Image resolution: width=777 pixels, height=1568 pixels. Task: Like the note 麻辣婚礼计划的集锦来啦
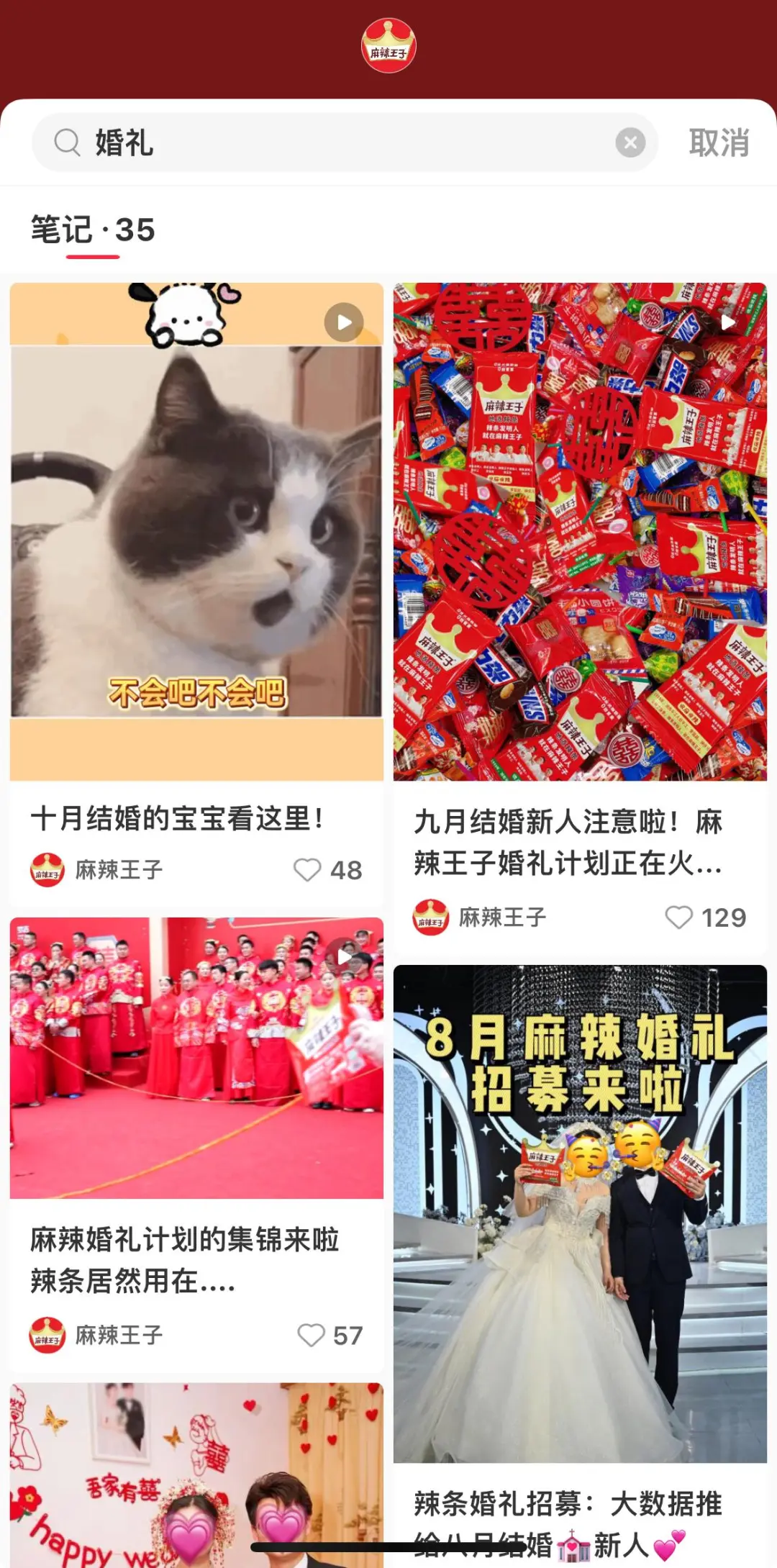312,1336
